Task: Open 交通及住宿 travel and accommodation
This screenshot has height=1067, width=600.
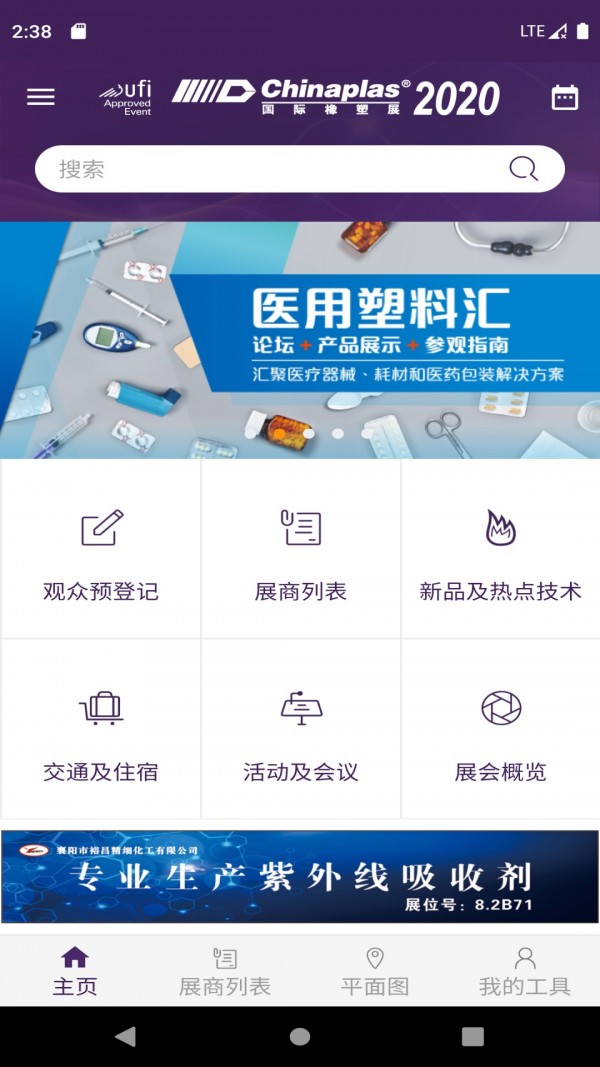Action: 101,730
